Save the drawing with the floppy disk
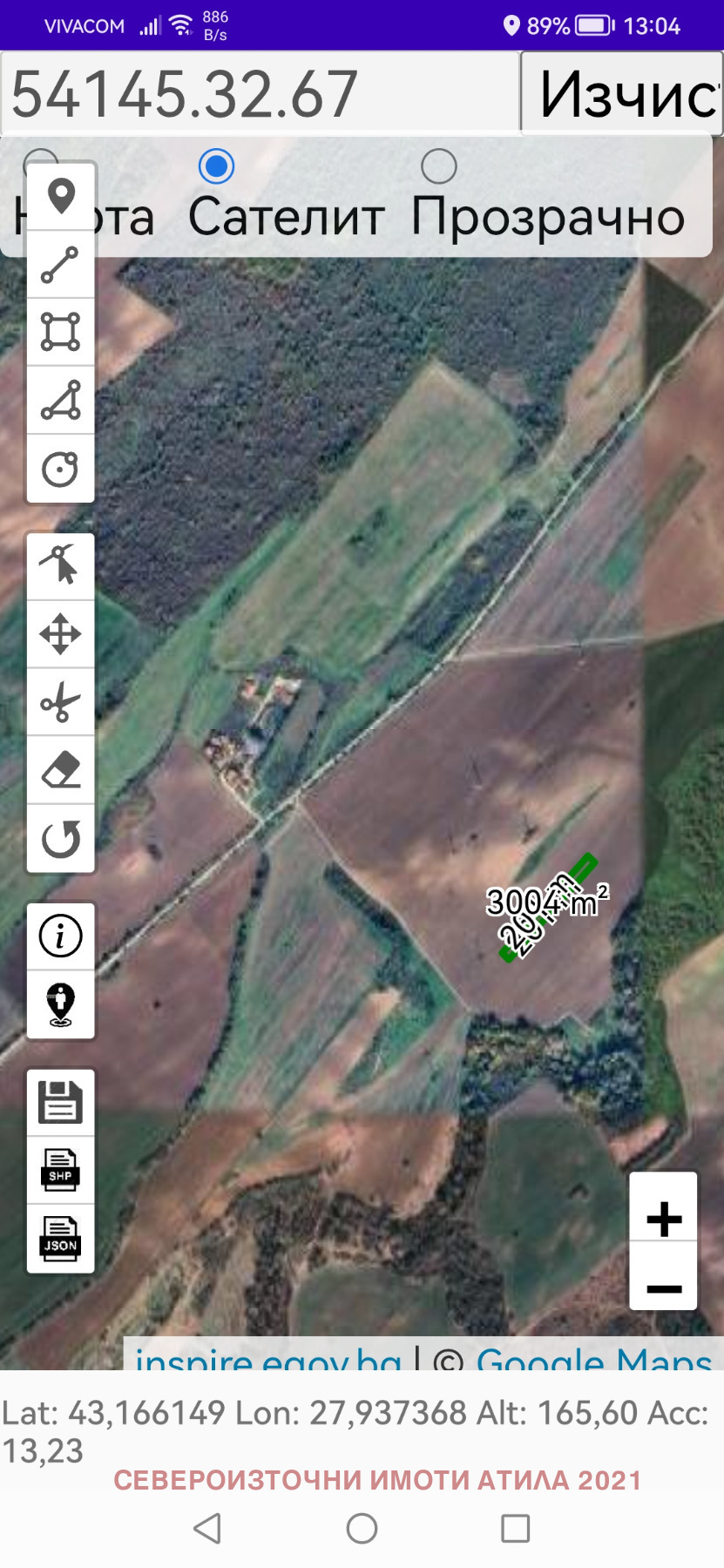 click(61, 1102)
